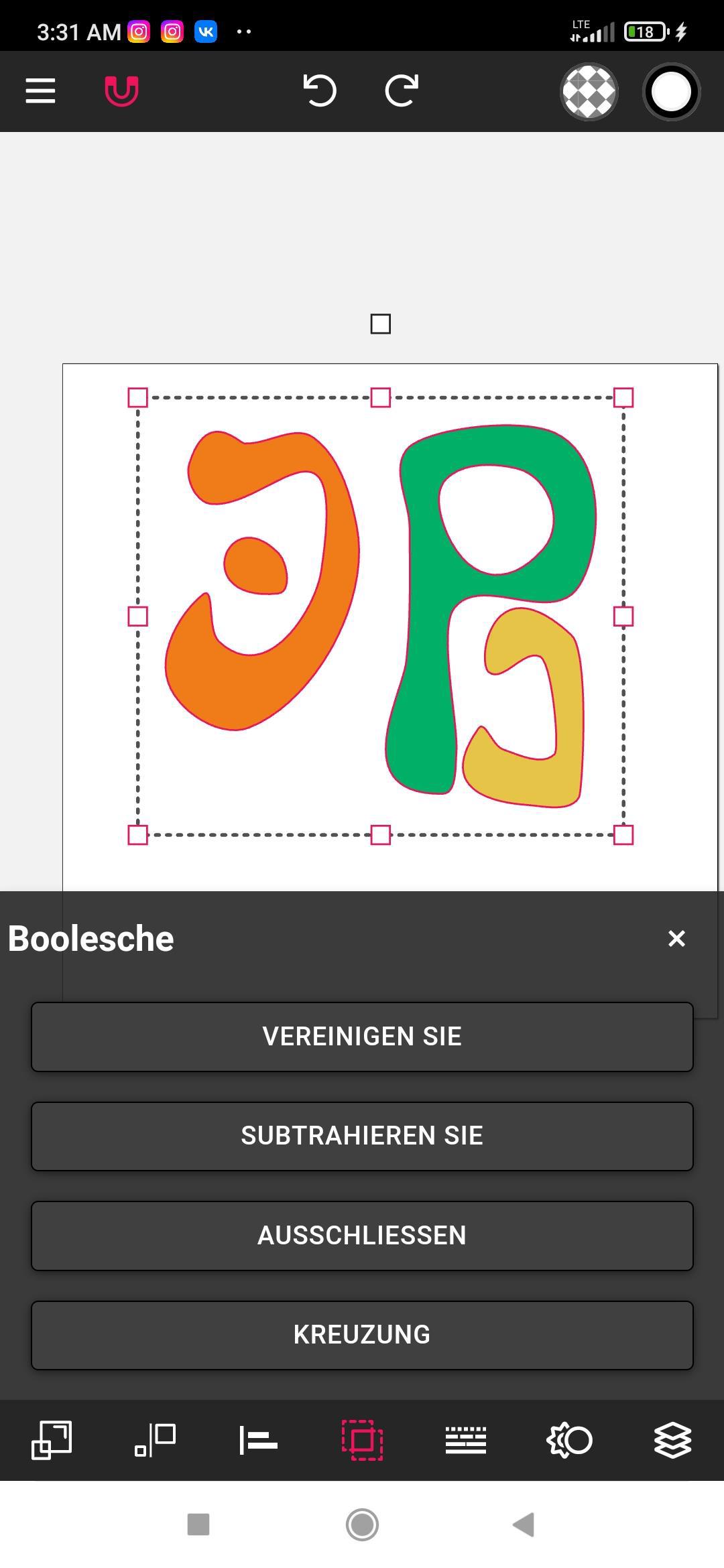Screen dimensions: 724x1568
Task: Close the Boolesche panel
Action: pos(676,939)
